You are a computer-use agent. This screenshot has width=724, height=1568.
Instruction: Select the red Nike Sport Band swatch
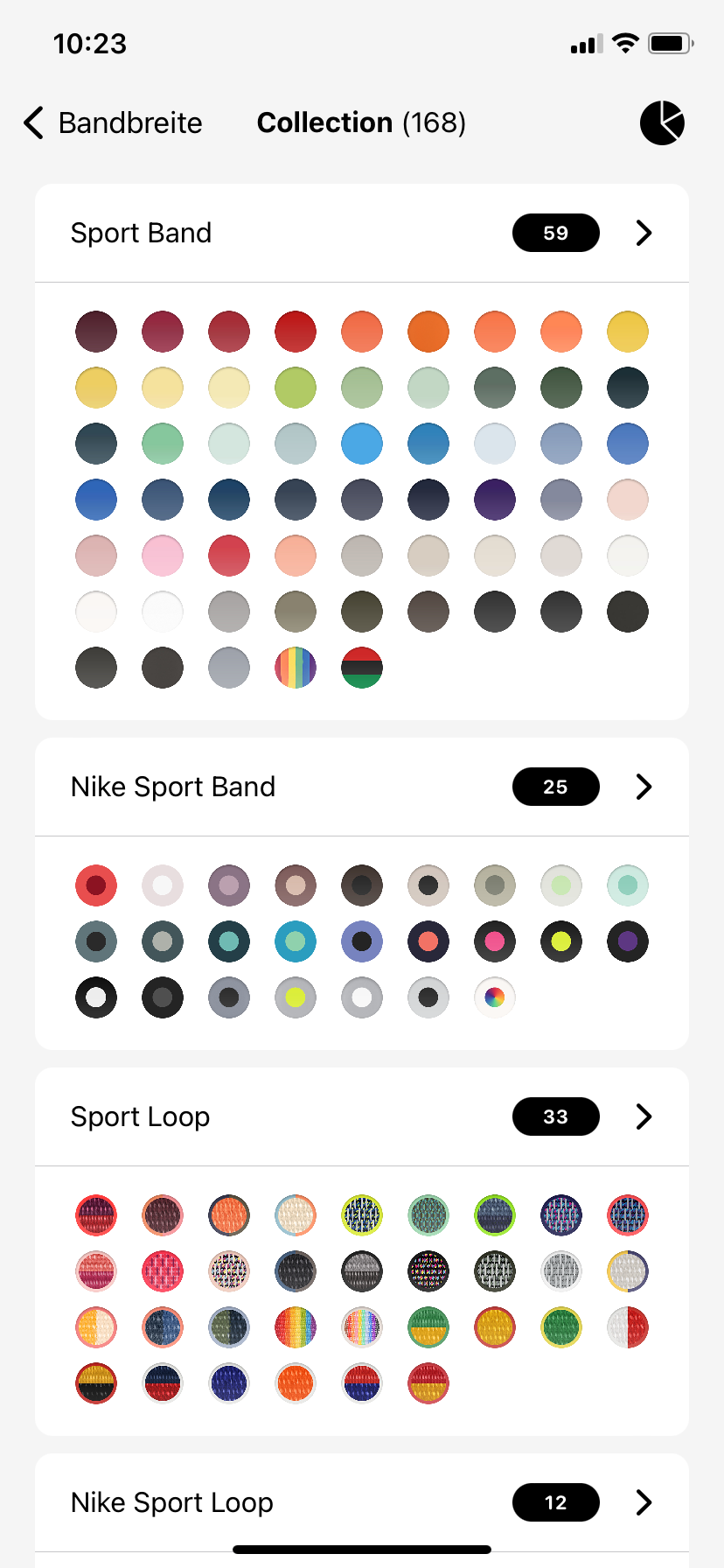click(96, 885)
